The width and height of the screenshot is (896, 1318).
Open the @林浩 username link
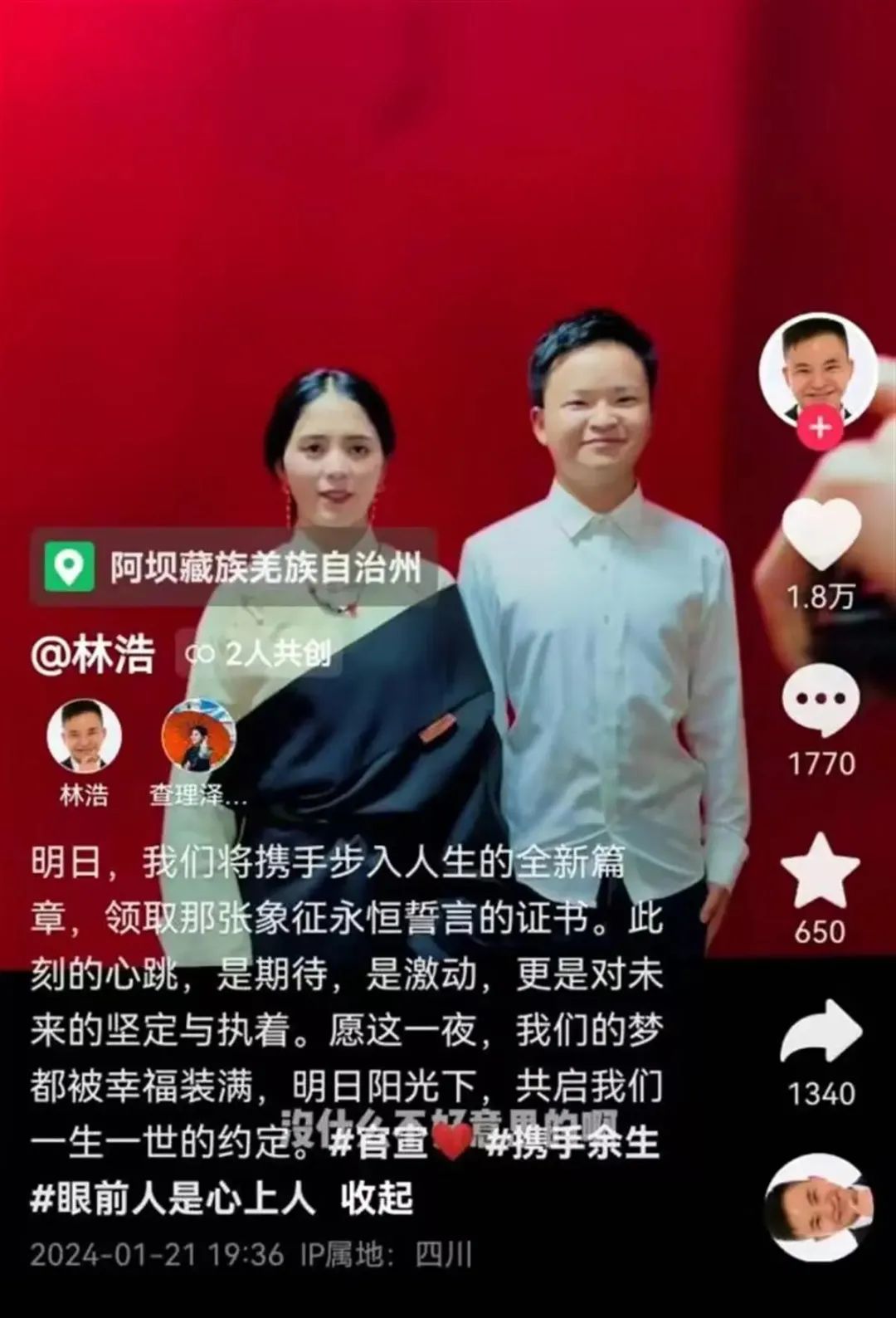click(93, 654)
